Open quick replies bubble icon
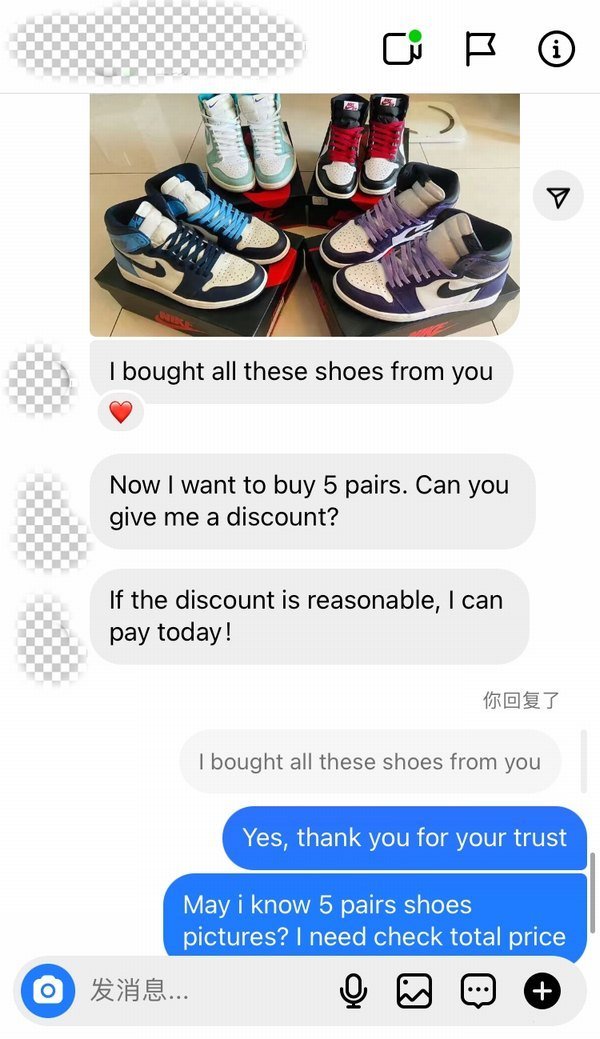The height and width of the screenshot is (1039, 600). 478,991
